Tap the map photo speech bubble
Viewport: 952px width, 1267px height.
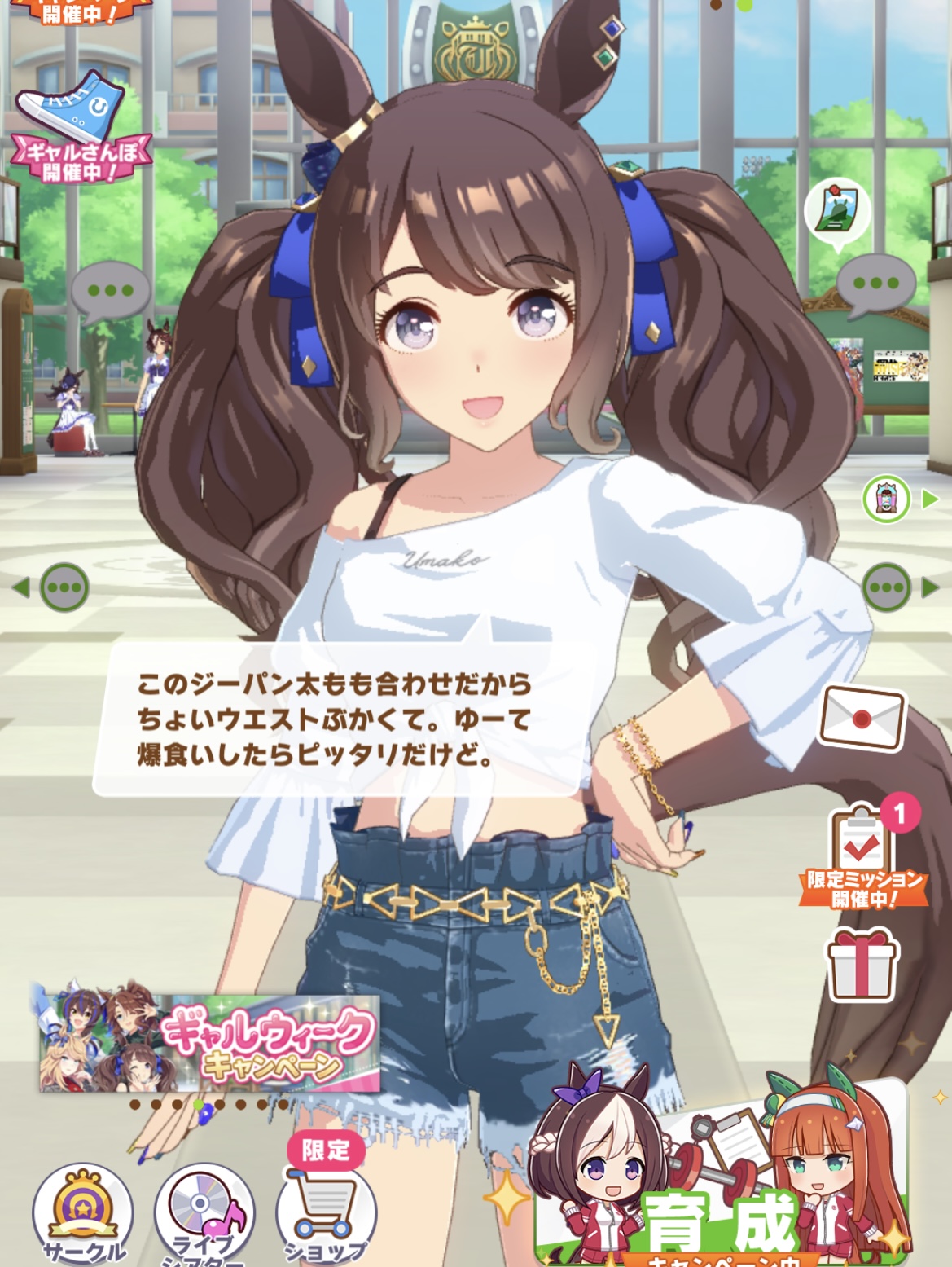click(x=838, y=212)
